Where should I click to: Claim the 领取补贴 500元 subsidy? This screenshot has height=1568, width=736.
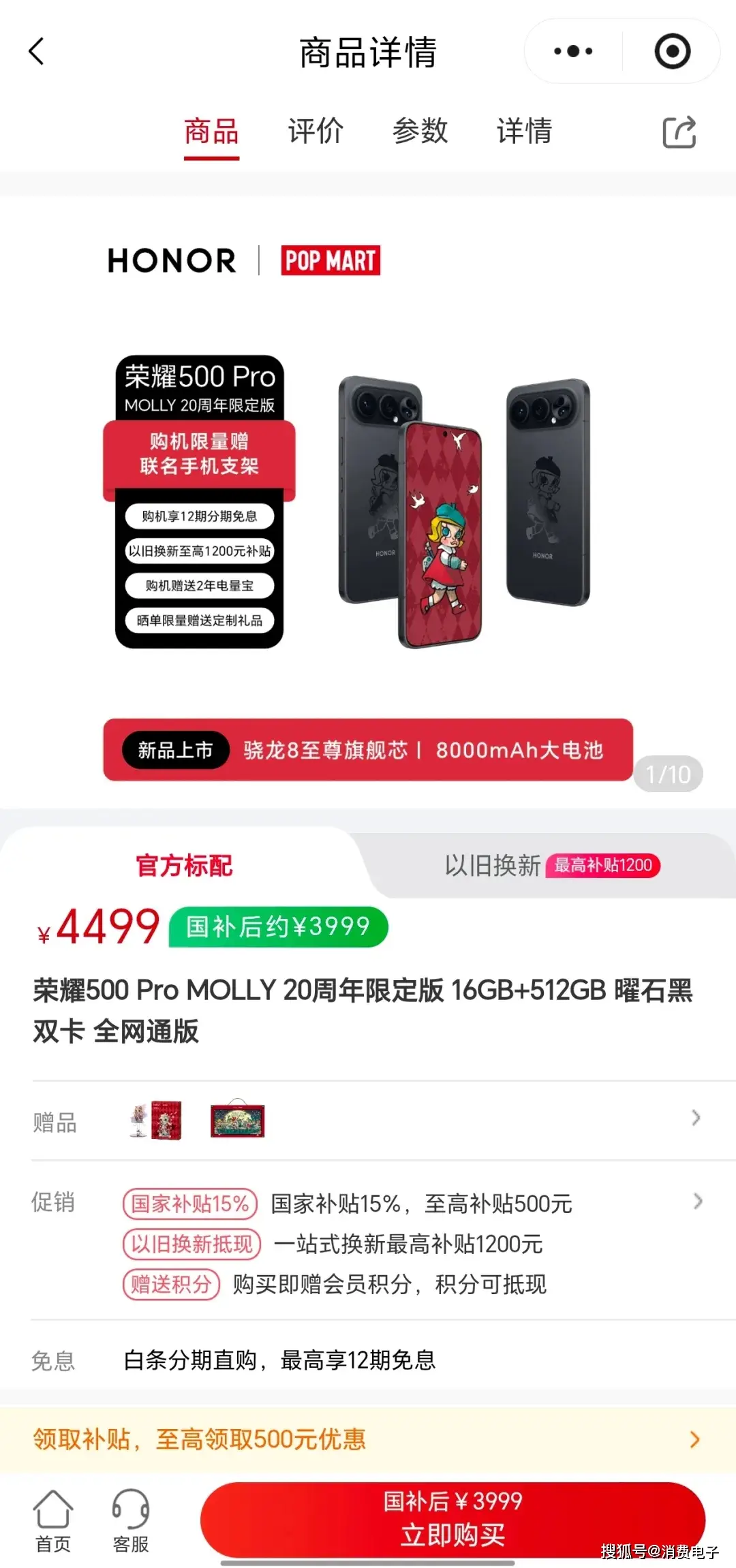tap(368, 1439)
